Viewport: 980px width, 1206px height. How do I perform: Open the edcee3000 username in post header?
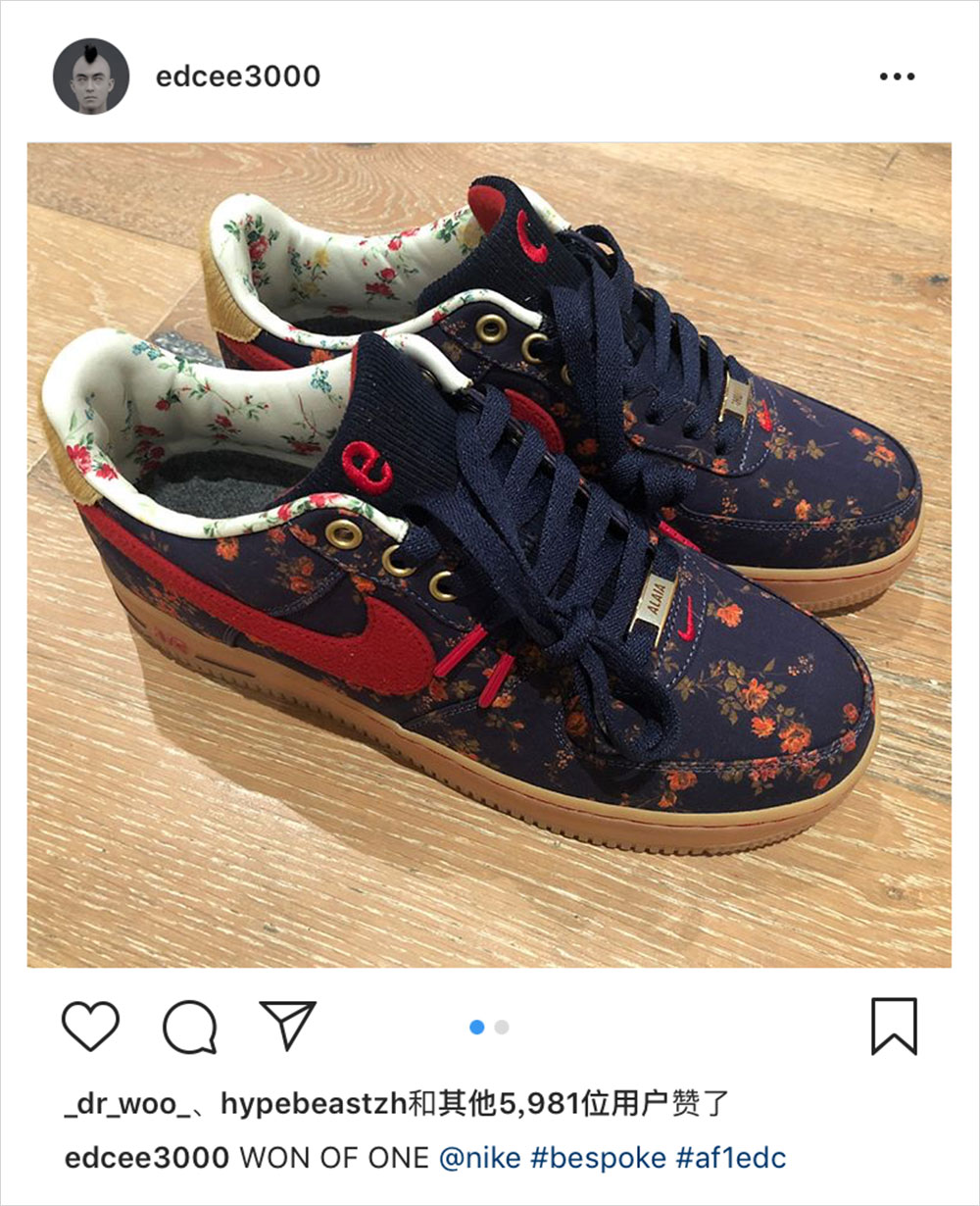(237, 76)
